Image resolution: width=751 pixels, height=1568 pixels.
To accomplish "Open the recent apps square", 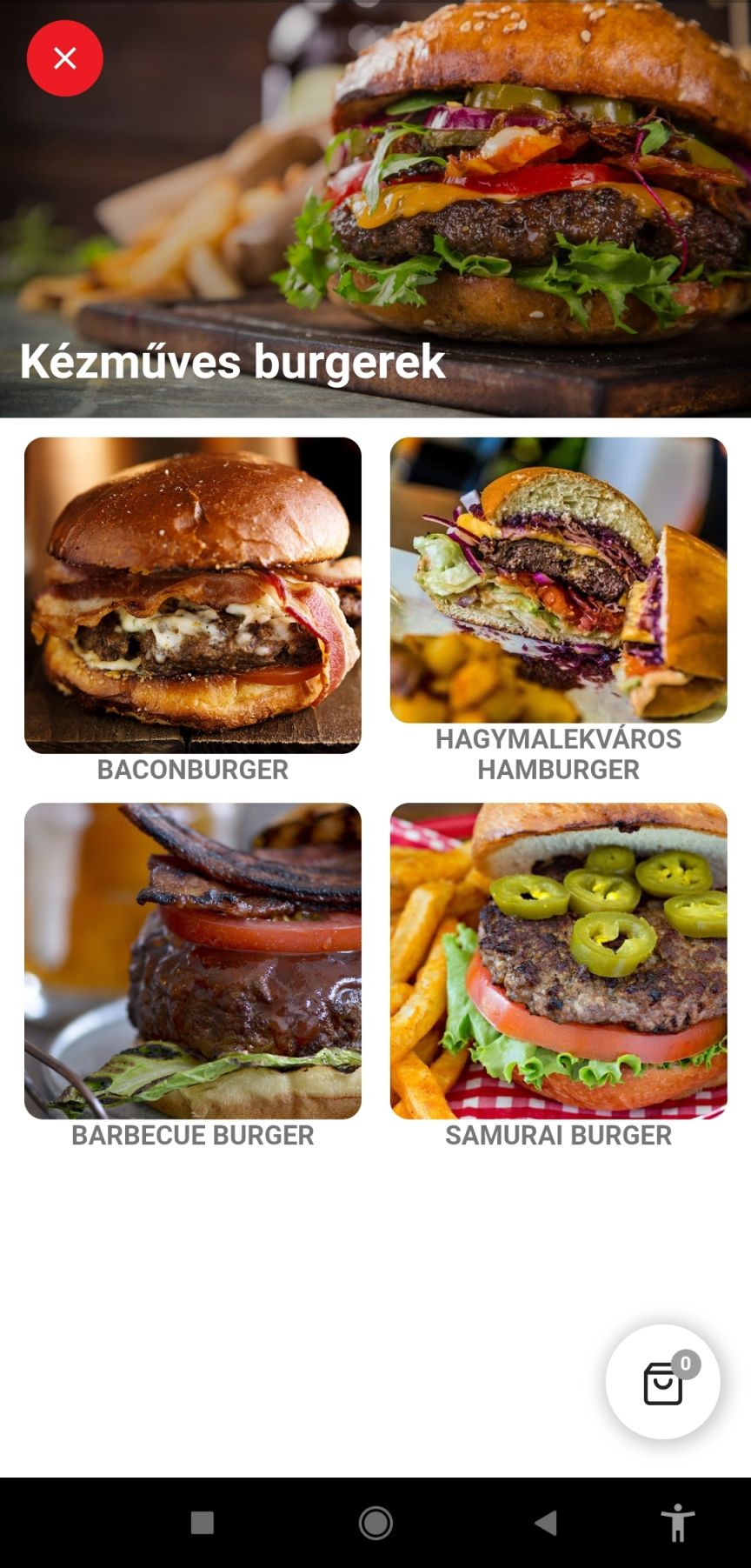I will [x=203, y=1523].
